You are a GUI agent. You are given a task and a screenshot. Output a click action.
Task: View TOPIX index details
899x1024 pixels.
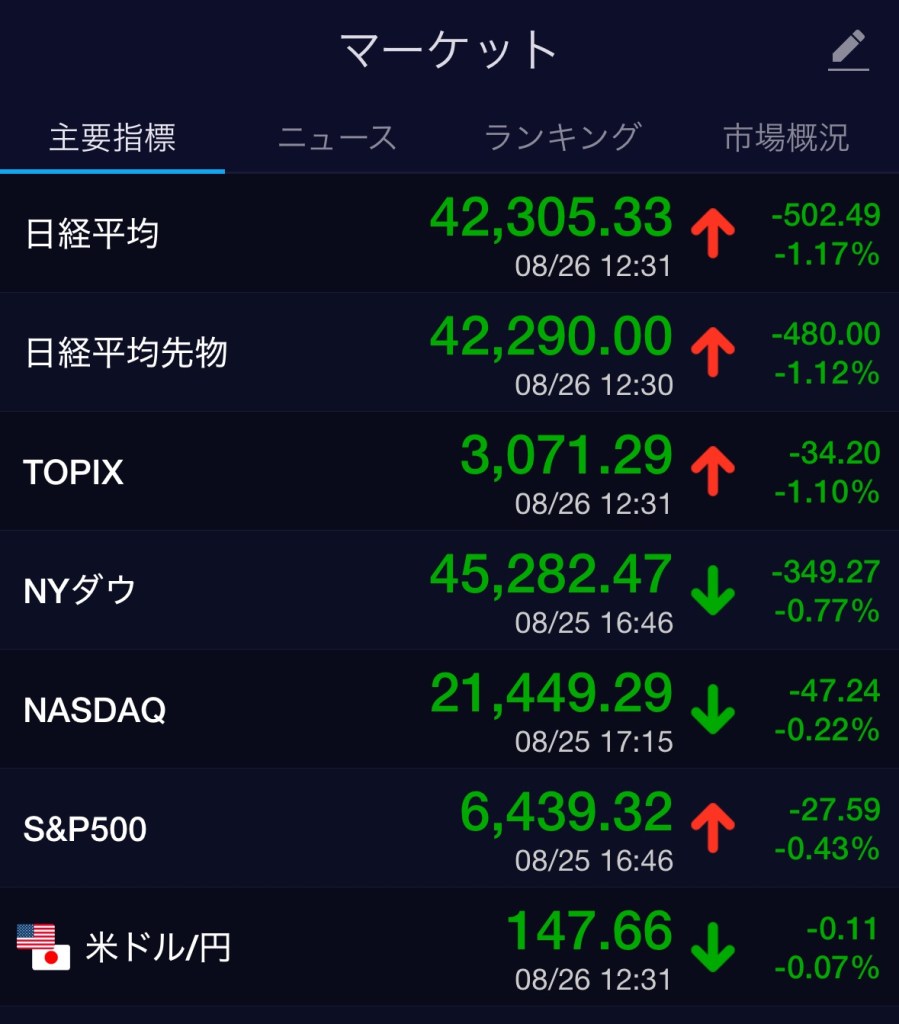pos(449,472)
